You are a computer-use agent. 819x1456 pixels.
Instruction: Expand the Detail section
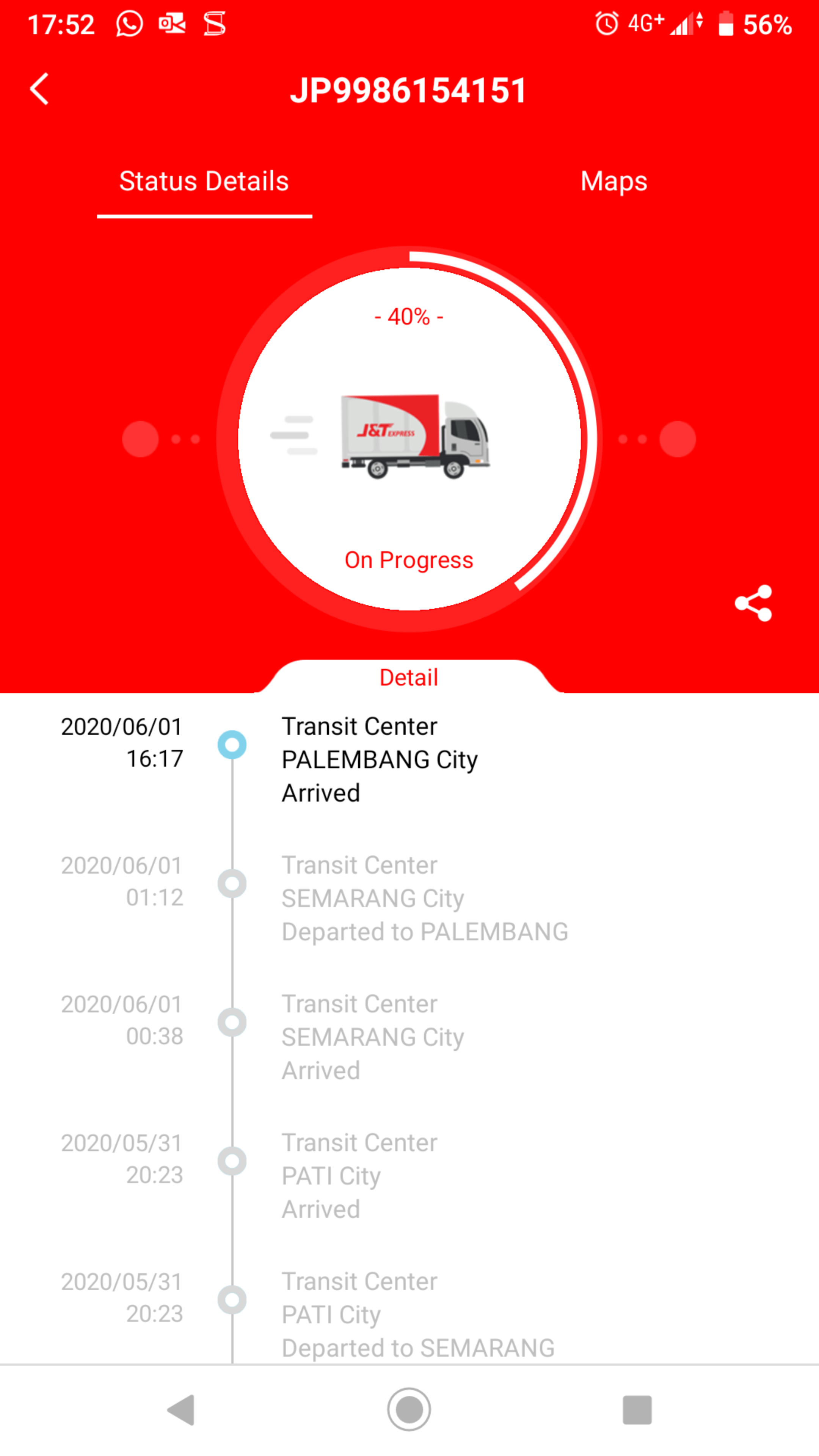(409, 676)
